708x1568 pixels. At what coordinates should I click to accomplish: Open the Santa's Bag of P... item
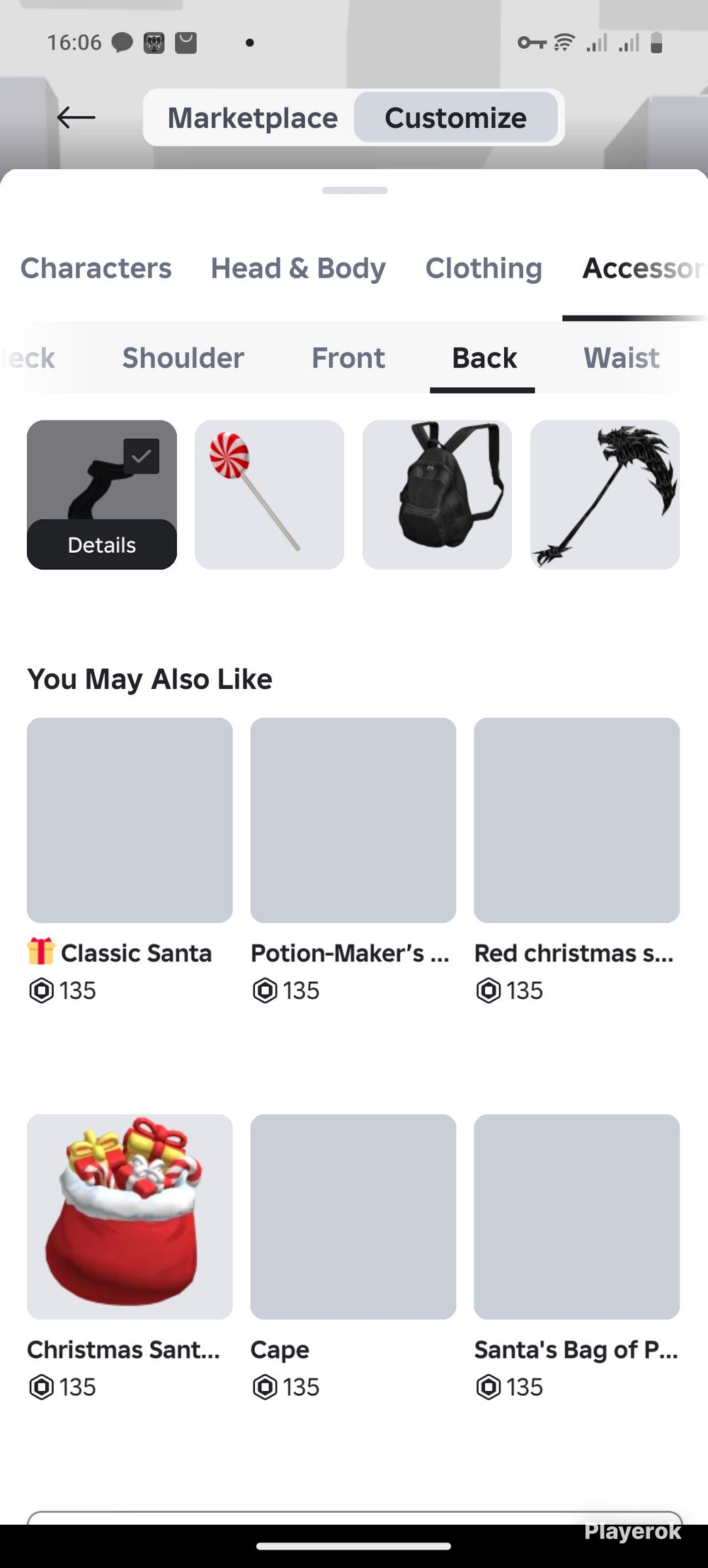pos(576,1217)
